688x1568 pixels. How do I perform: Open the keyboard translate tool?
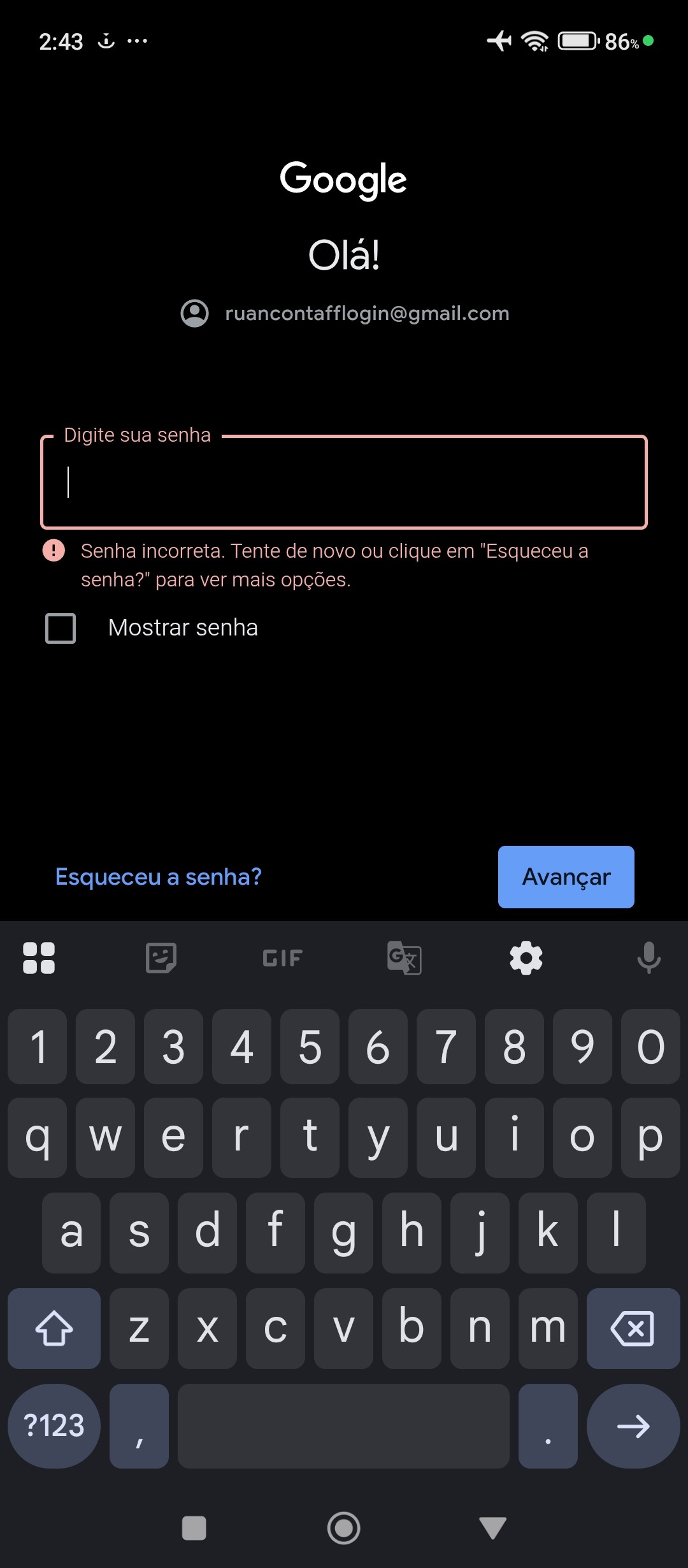(x=404, y=958)
